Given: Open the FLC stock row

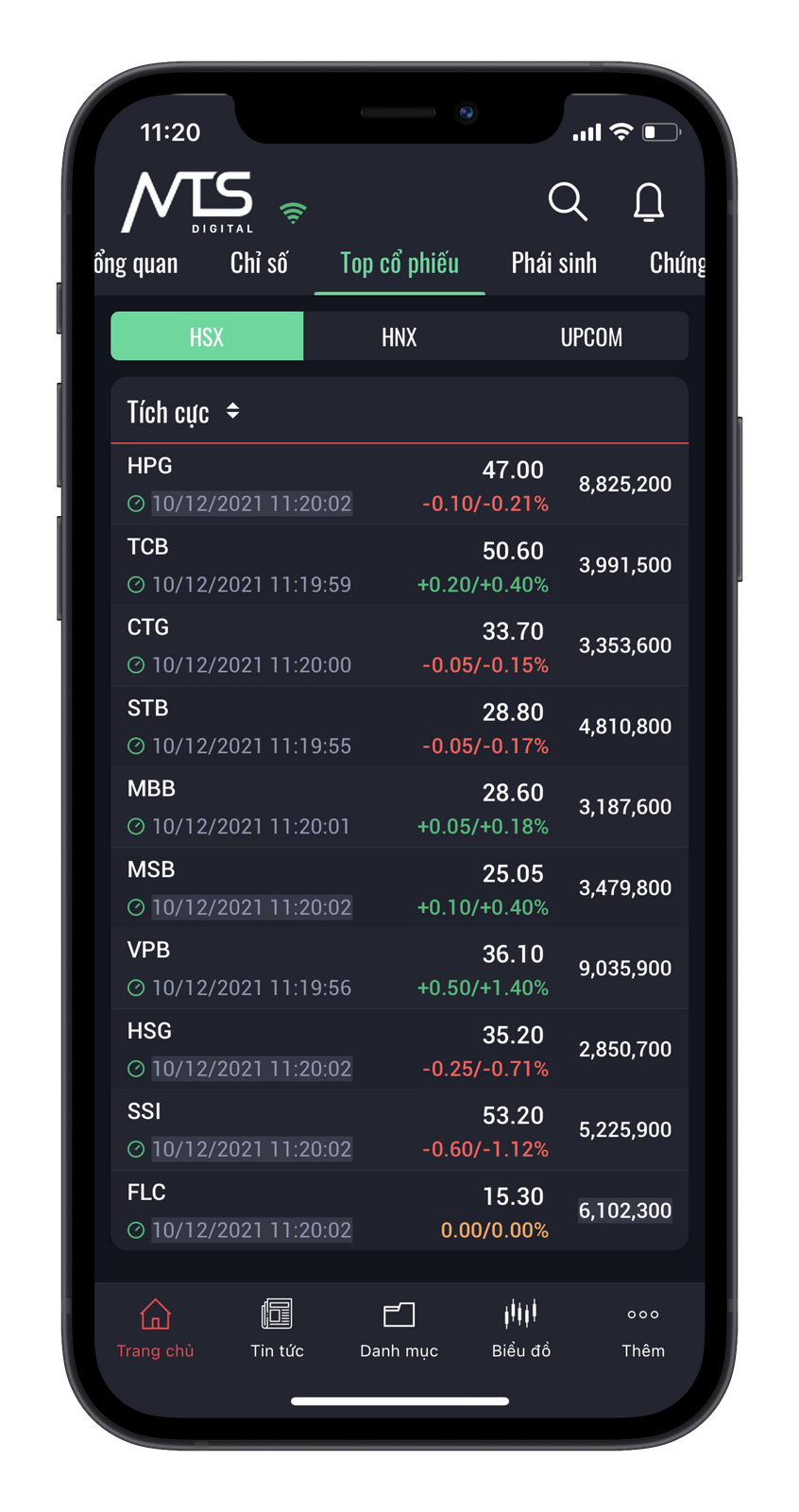Looking at the screenshot, I should (399, 1211).
